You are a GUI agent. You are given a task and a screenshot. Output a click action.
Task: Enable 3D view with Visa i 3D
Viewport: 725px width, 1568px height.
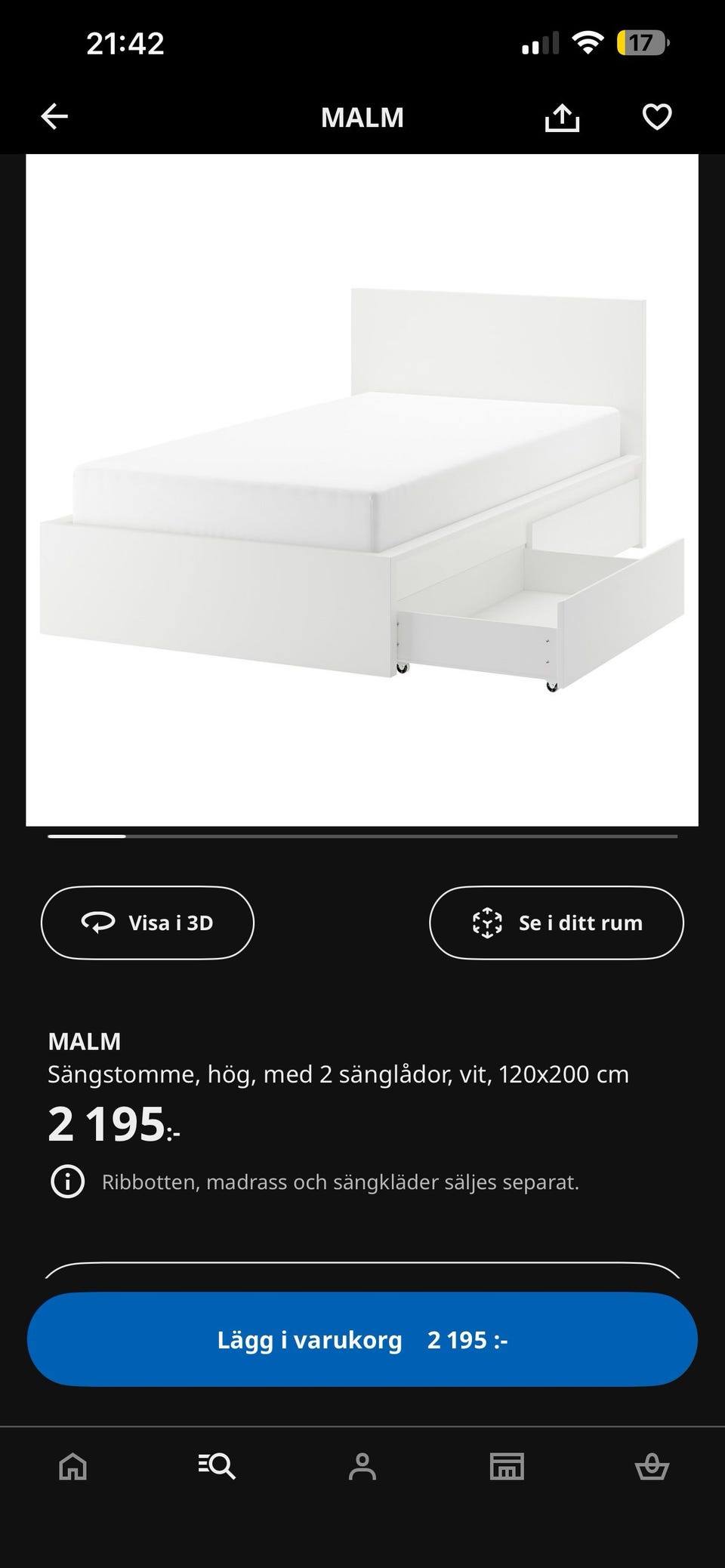point(147,923)
